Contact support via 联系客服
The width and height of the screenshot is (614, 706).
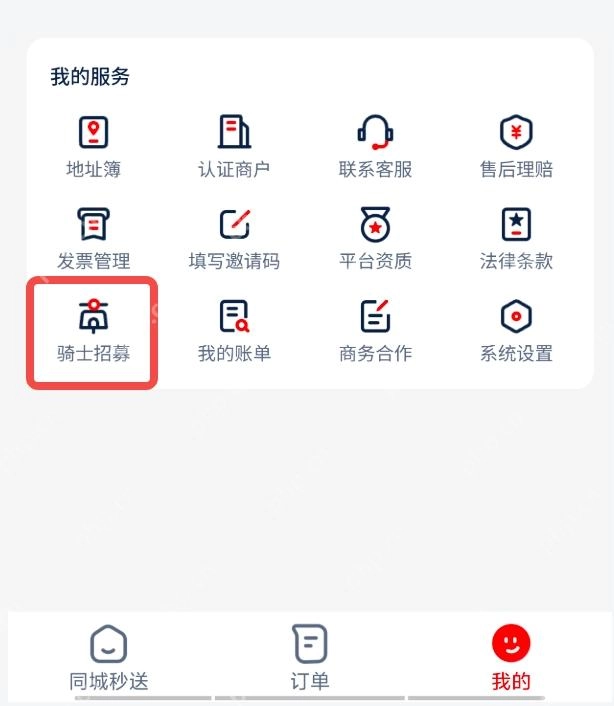(375, 146)
